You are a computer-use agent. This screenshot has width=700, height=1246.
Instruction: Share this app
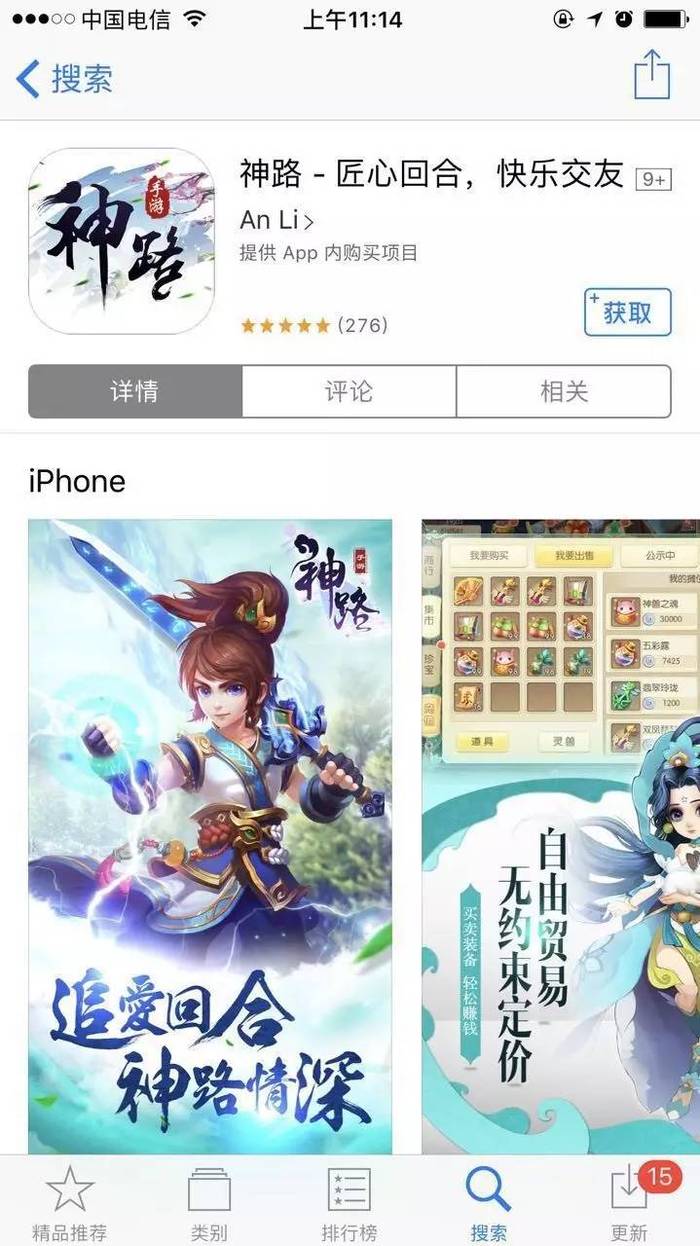pos(652,76)
